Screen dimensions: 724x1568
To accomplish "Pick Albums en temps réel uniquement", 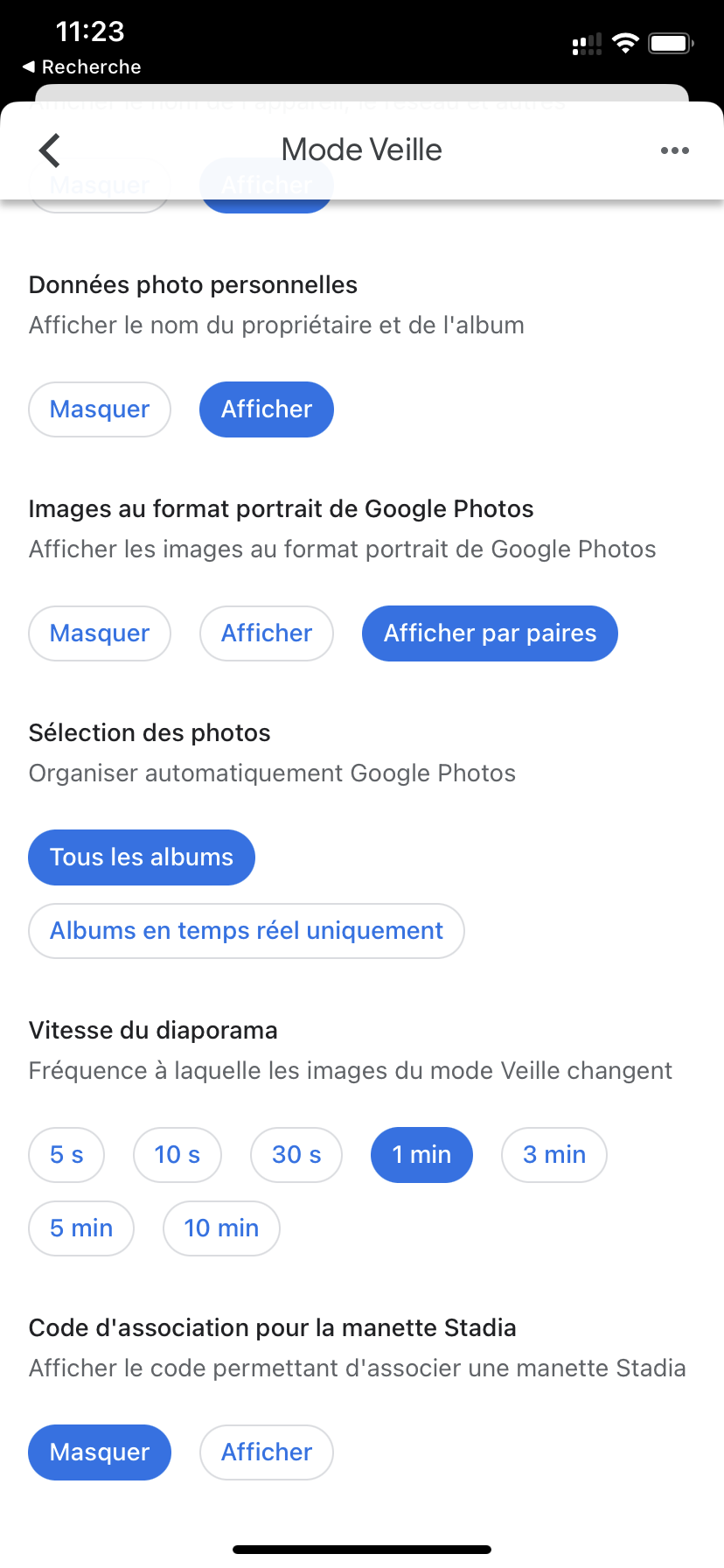I will point(247,931).
